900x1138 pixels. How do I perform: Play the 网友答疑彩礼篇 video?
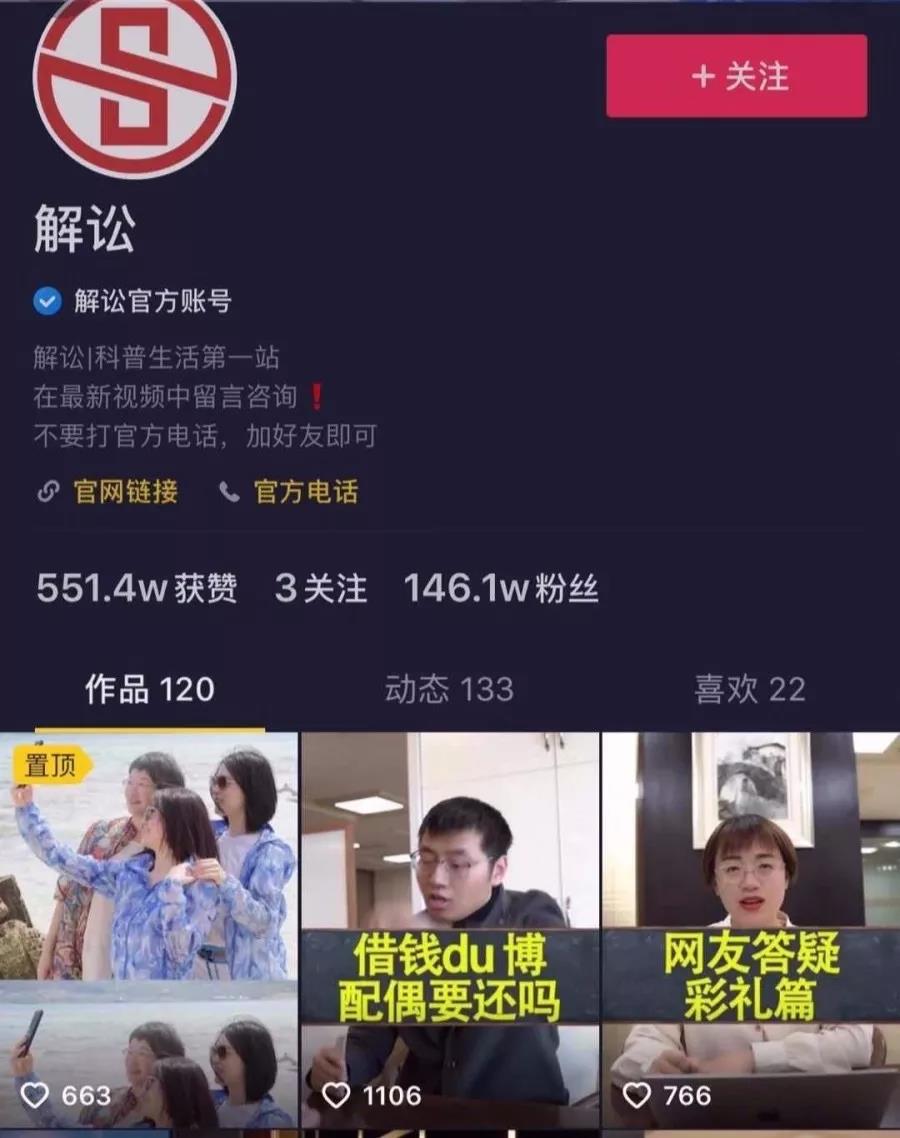pos(750,930)
